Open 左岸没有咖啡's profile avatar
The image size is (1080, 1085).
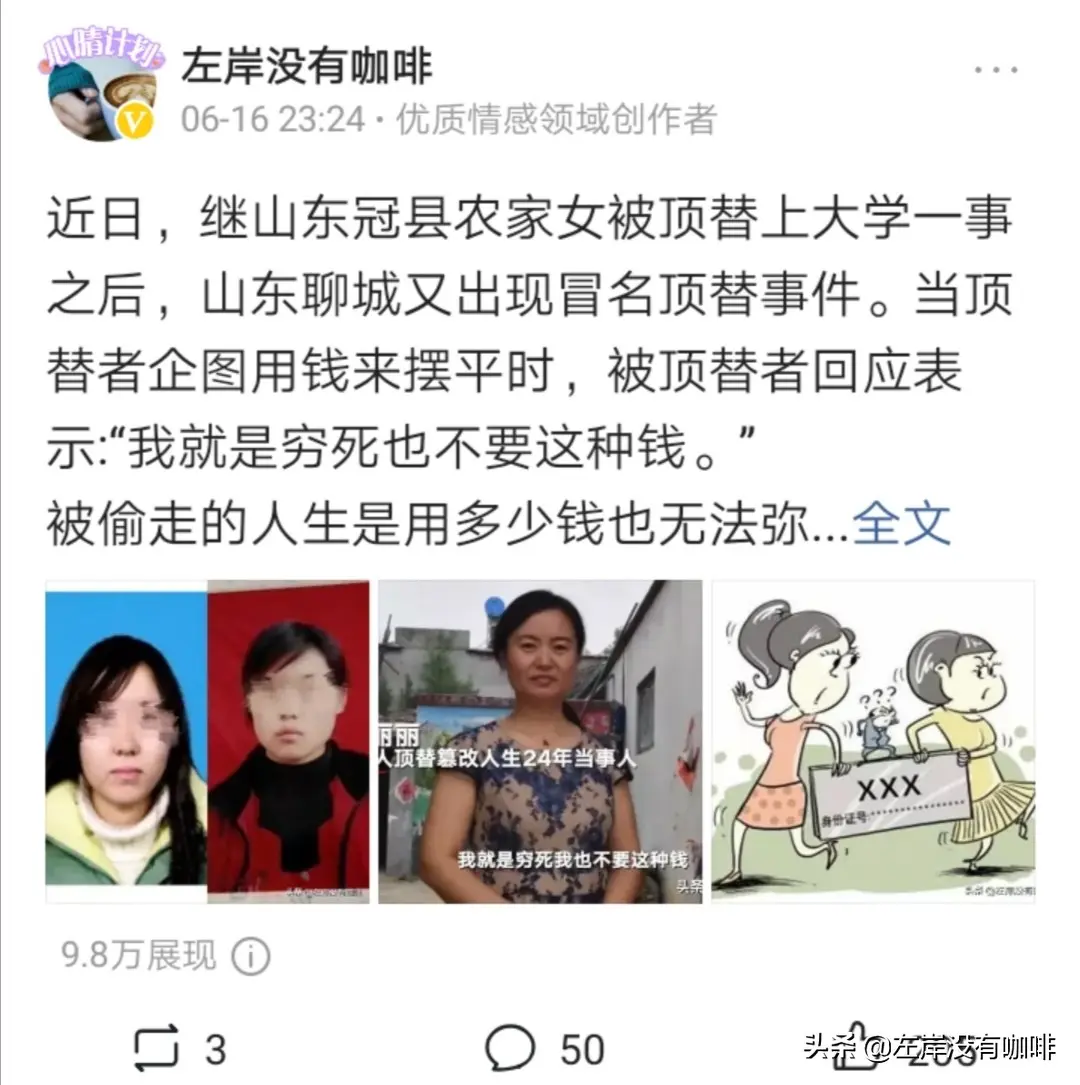[102, 88]
